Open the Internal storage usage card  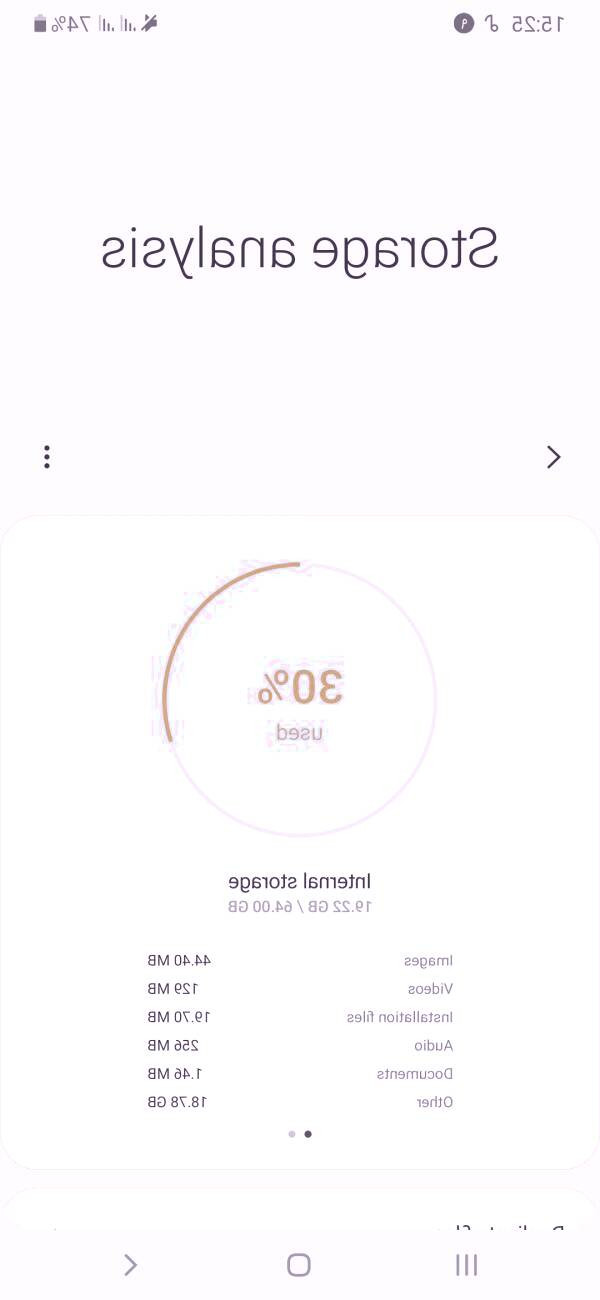pos(299,840)
